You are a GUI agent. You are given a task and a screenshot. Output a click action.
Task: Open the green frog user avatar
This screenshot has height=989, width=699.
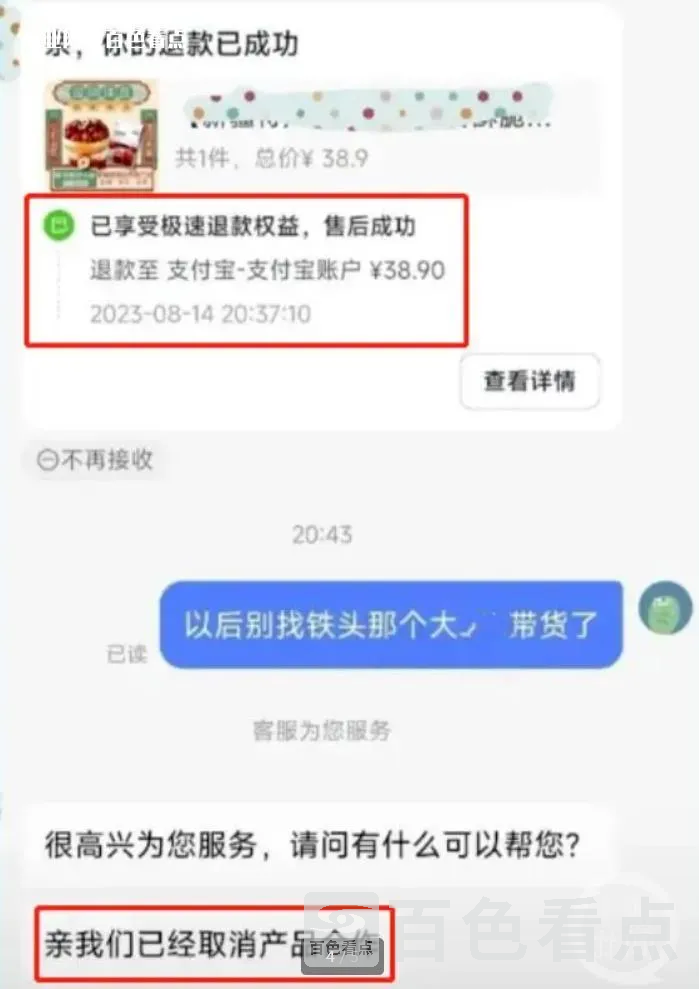click(664, 609)
